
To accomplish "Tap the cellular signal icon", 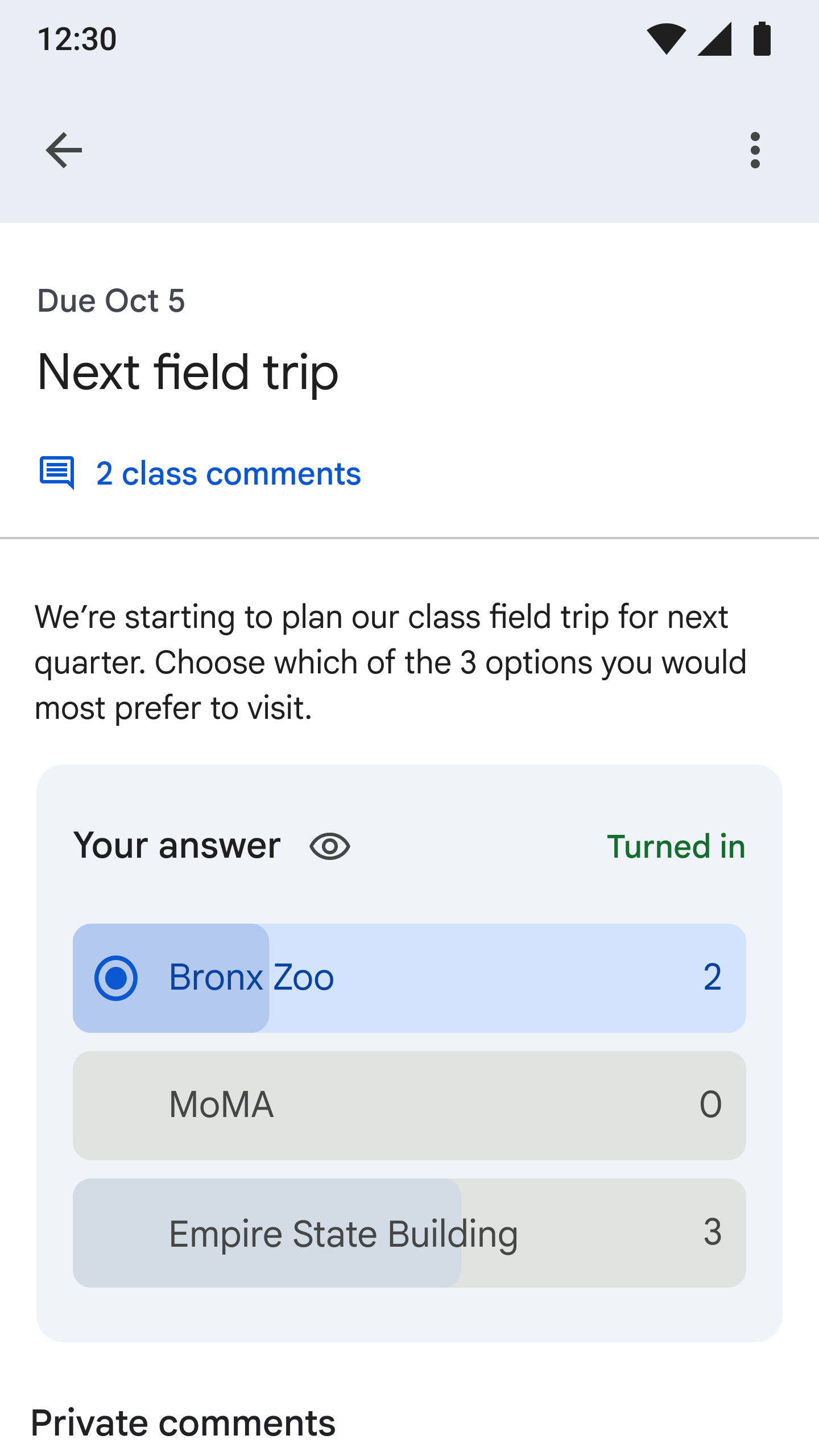I will click(715, 38).
